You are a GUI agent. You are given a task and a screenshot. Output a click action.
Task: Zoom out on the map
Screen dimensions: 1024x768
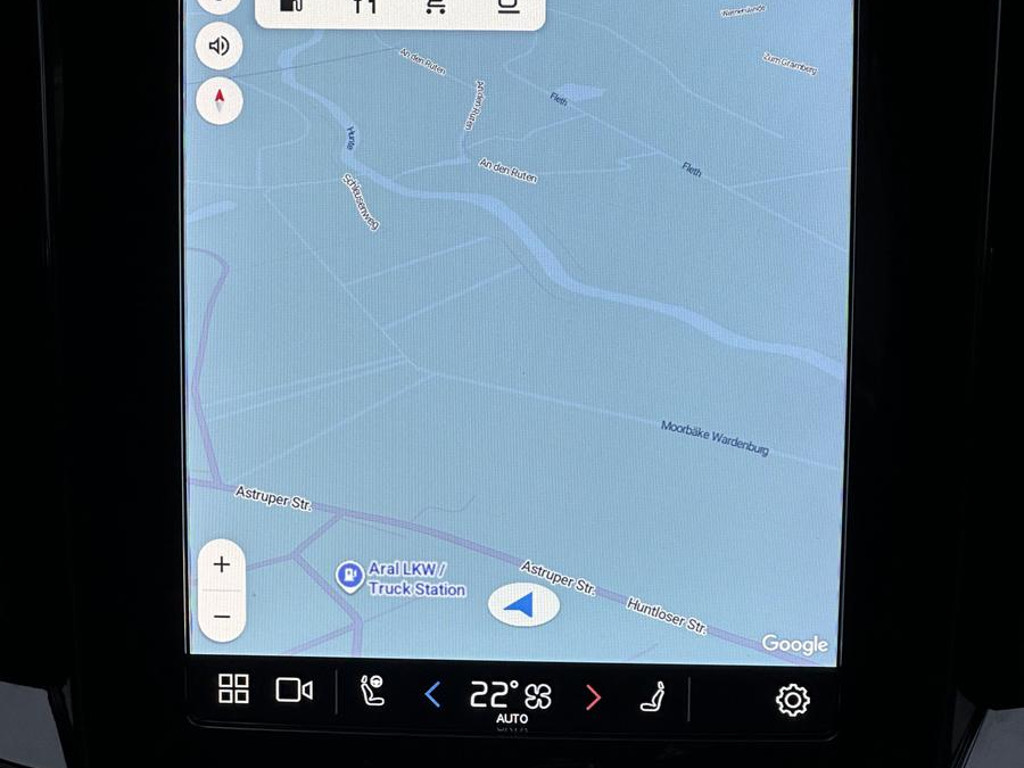(x=221, y=616)
